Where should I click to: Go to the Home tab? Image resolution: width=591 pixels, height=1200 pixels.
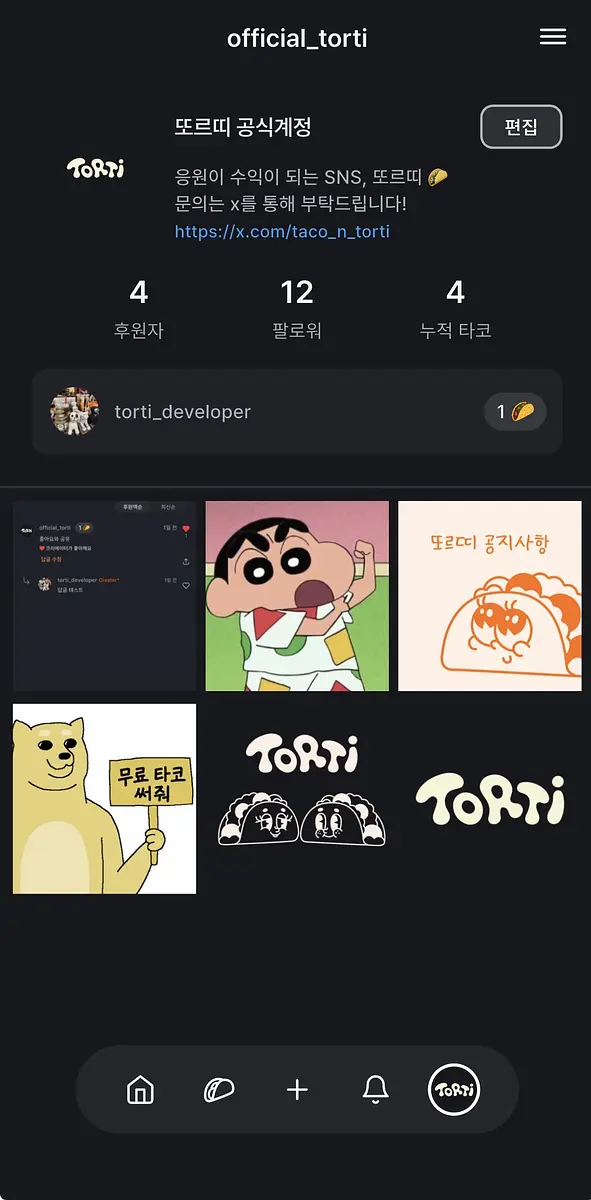click(141, 1089)
